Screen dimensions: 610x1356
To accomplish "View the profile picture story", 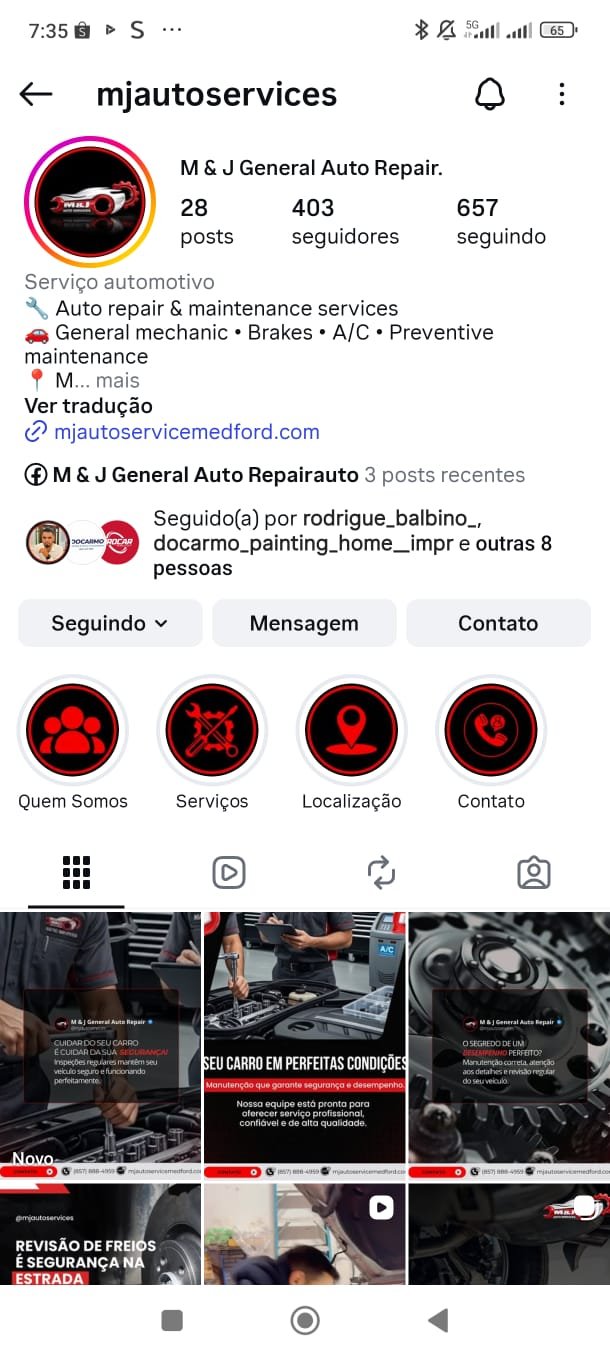I will (90, 203).
